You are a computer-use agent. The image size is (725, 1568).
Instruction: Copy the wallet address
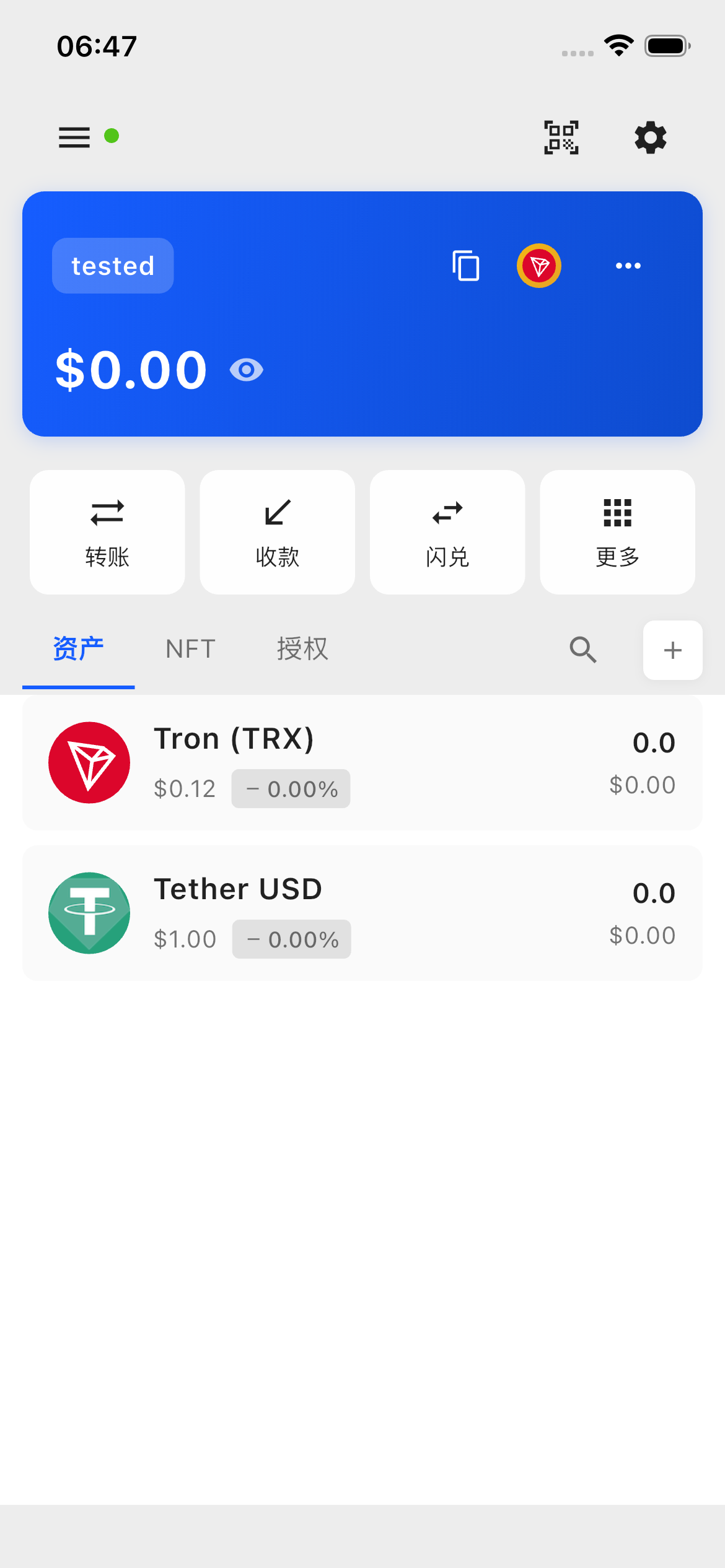(466, 266)
